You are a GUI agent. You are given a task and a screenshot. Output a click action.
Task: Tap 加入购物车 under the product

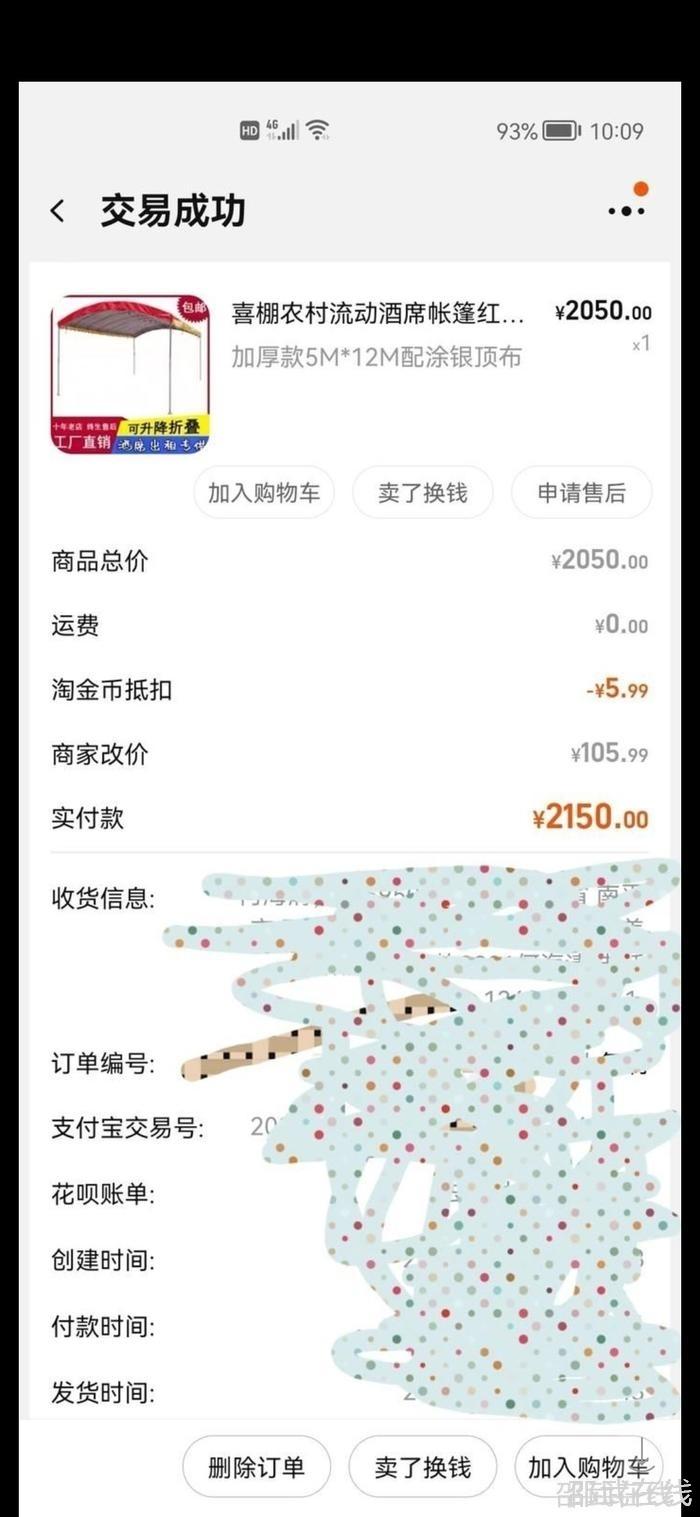tap(264, 492)
